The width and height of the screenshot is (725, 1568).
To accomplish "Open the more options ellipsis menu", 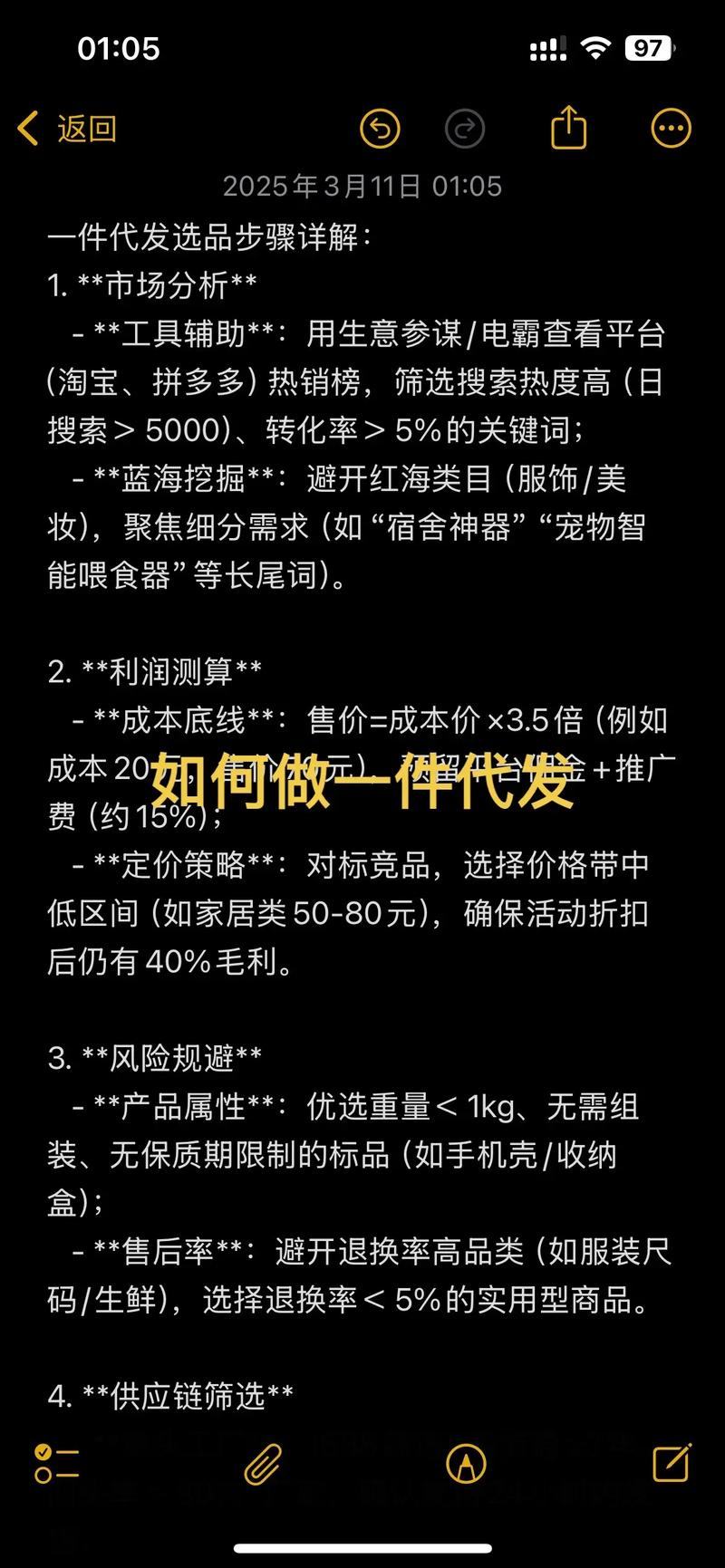I will pos(671,129).
